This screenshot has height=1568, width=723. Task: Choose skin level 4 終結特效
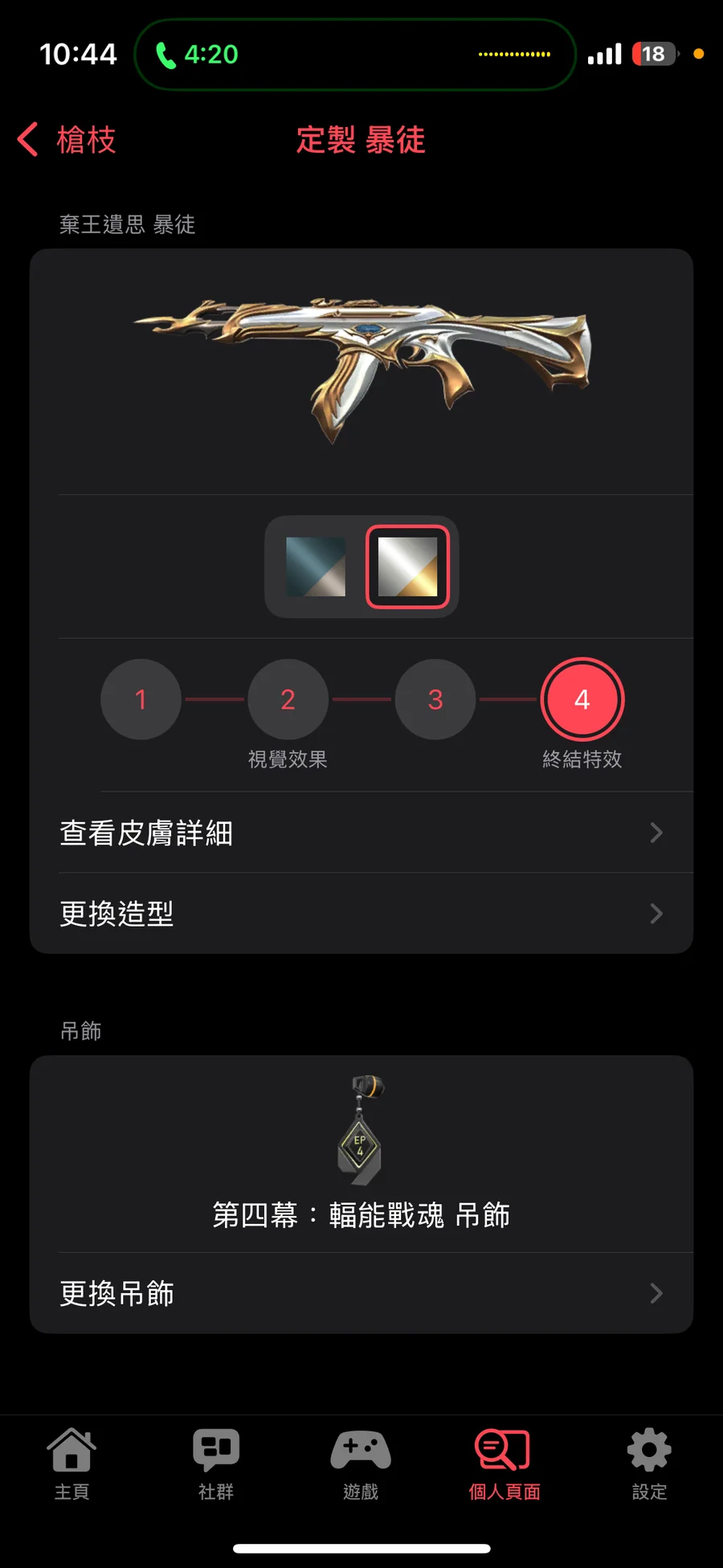click(582, 699)
